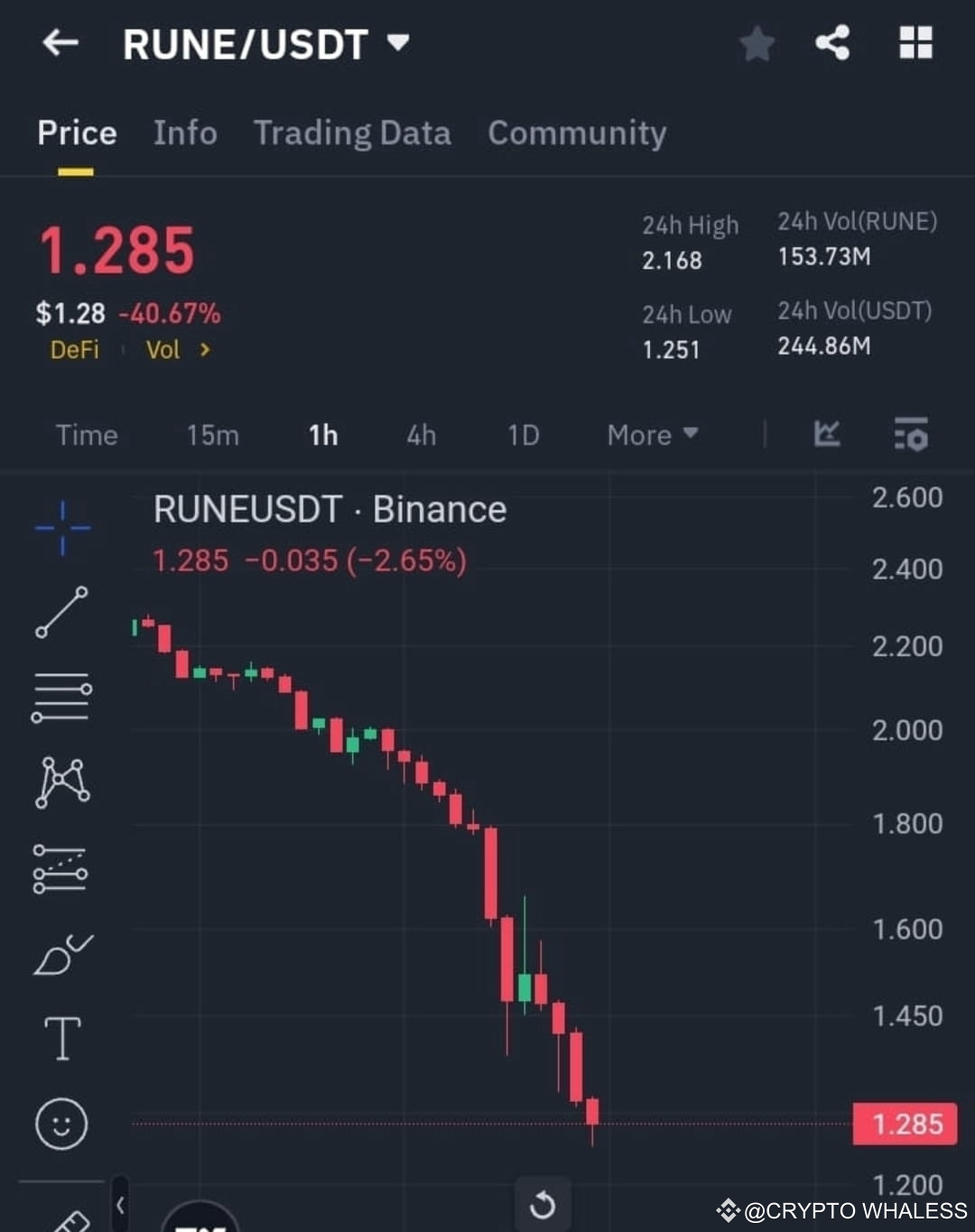Click the 1.285 price label on axis
Viewport: 975px width, 1232px height.
click(x=905, y=1124)
